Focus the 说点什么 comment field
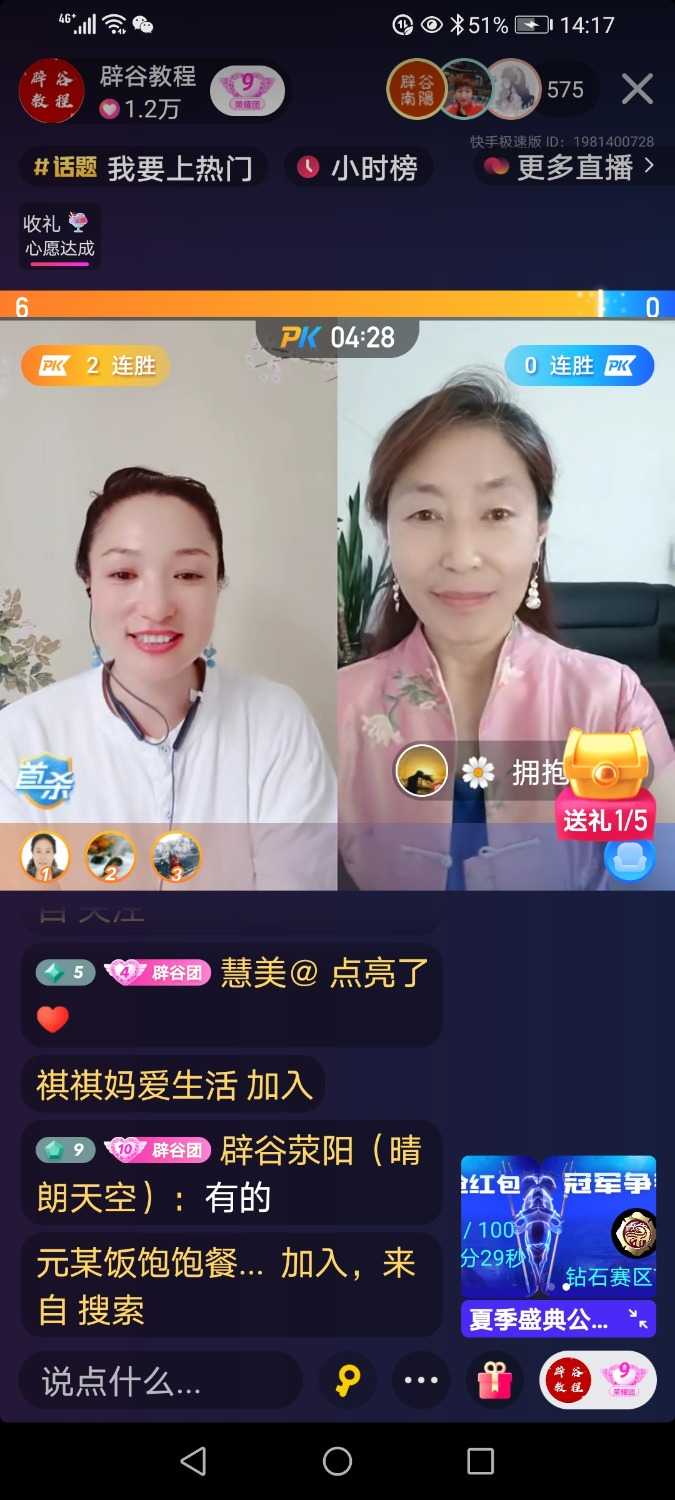The height and width of the screenshot is (1500, 675). click(x=160, y=1382)
